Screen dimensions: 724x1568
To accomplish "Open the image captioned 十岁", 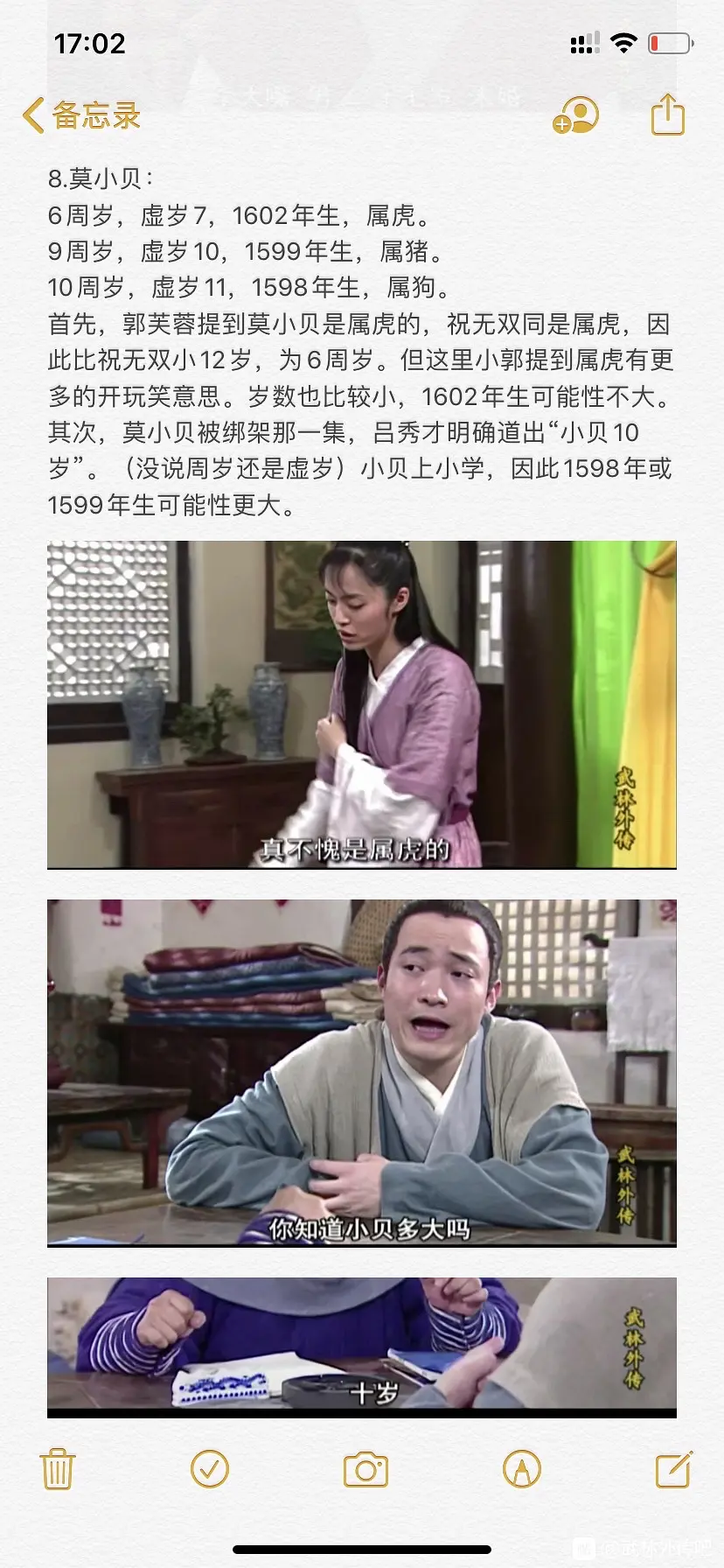I will point(361,1346).
